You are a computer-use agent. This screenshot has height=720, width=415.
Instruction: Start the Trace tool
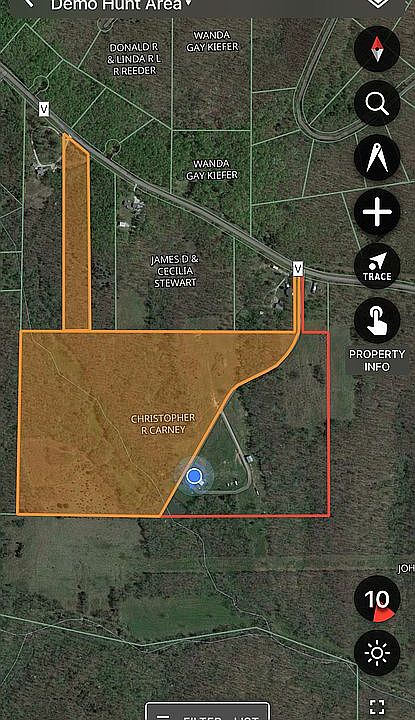tap(377, 266)
